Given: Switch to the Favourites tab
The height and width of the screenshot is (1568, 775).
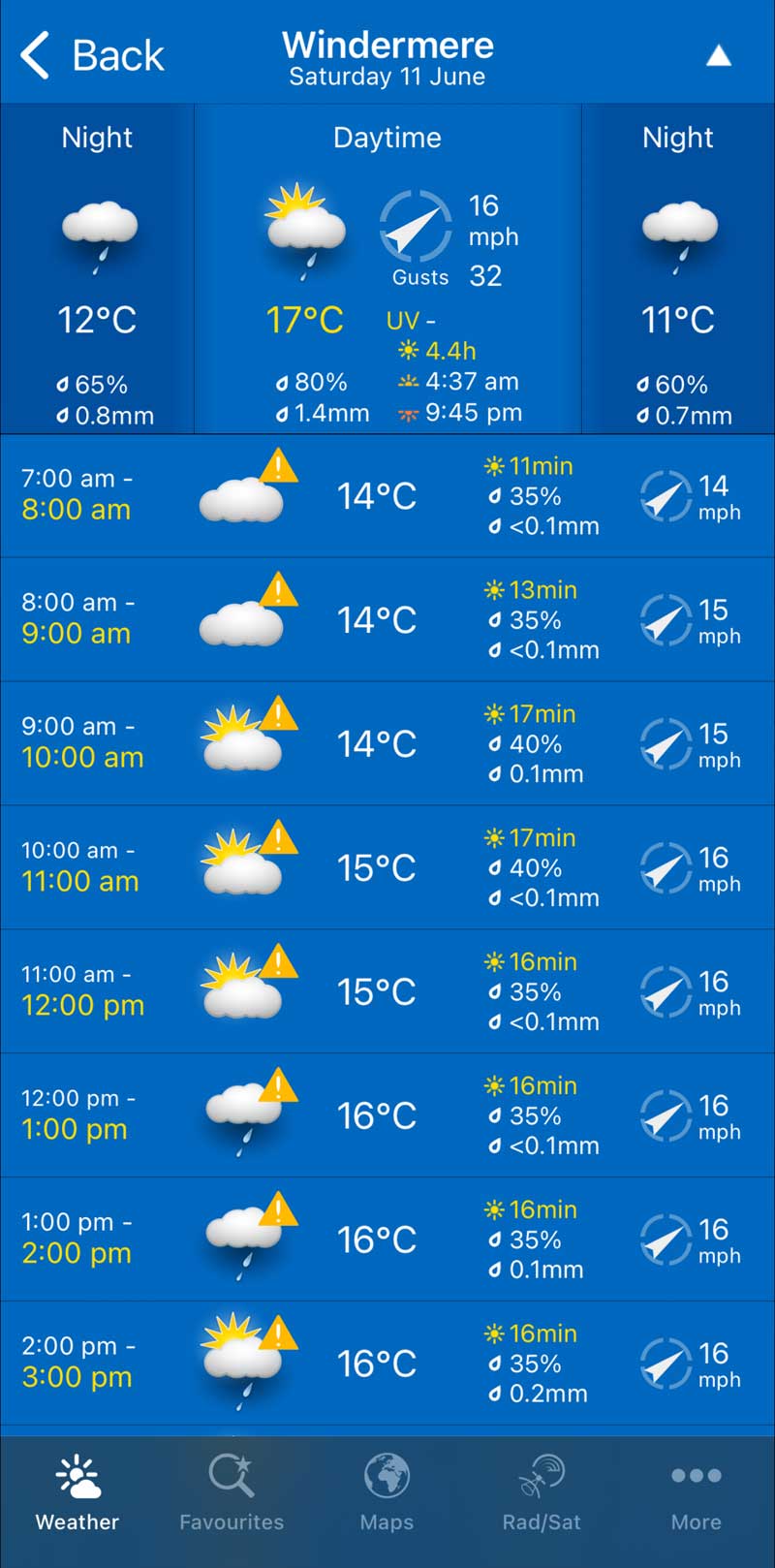Looking at the screenshot, I should click(x=232, y=1493).
